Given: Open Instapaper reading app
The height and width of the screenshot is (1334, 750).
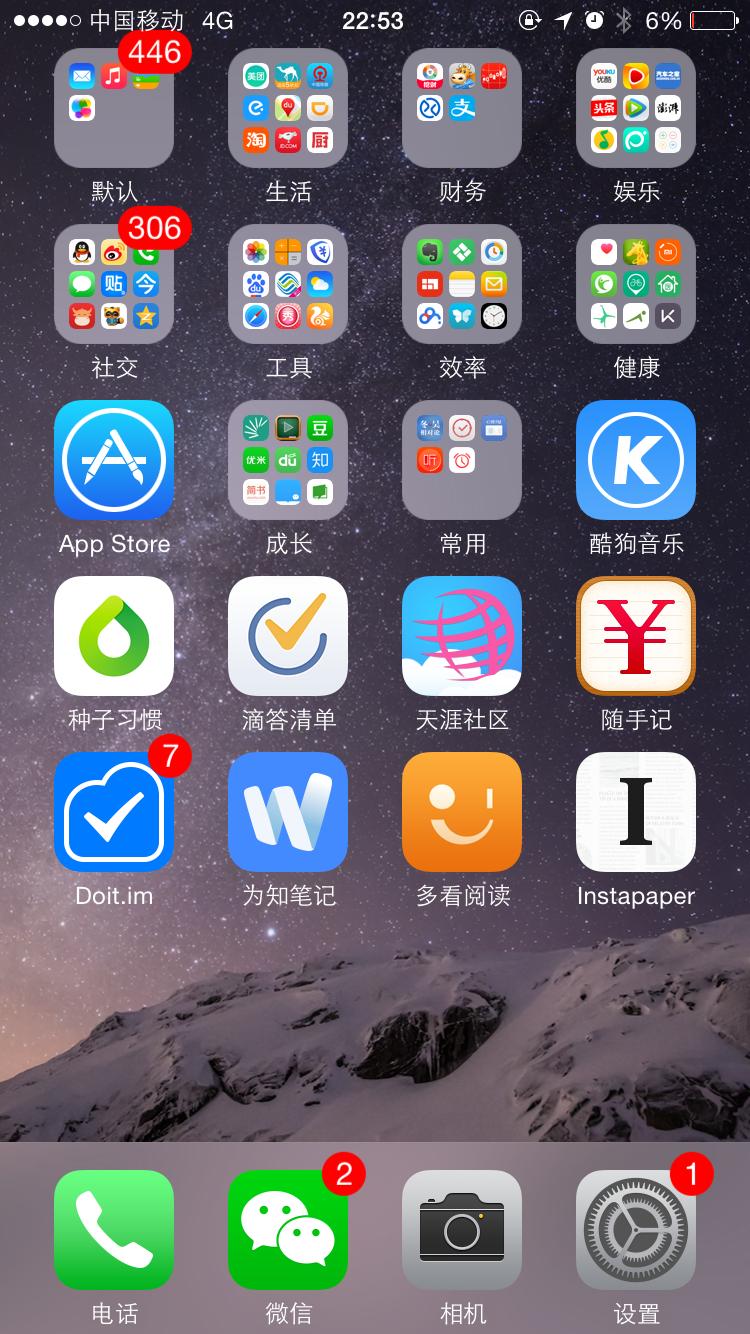Looking at the screenshot, I should [636, 812].
